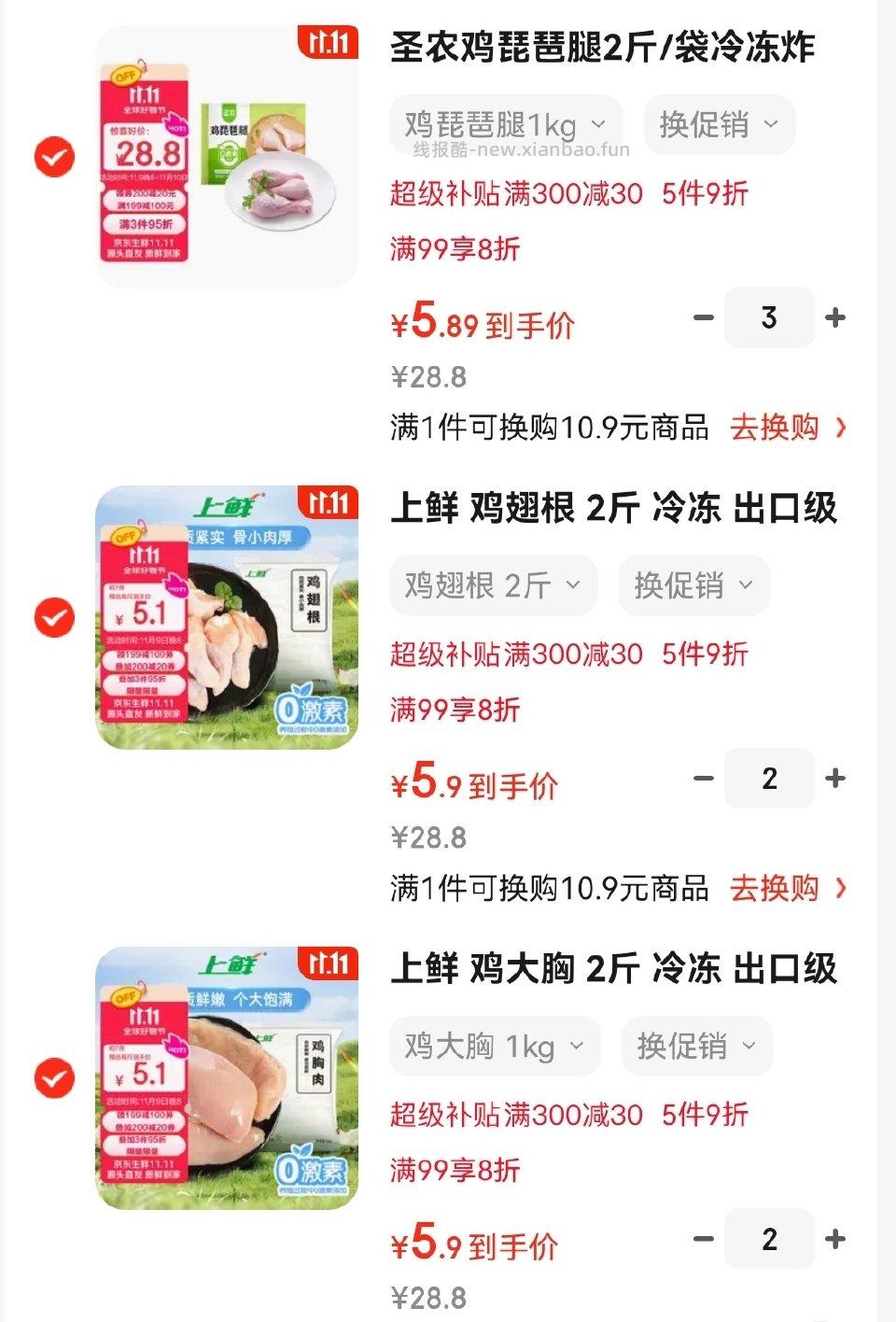
Task: Open the 鸡琵琶腿1kg spec dropdown
Action: [505, 124]
